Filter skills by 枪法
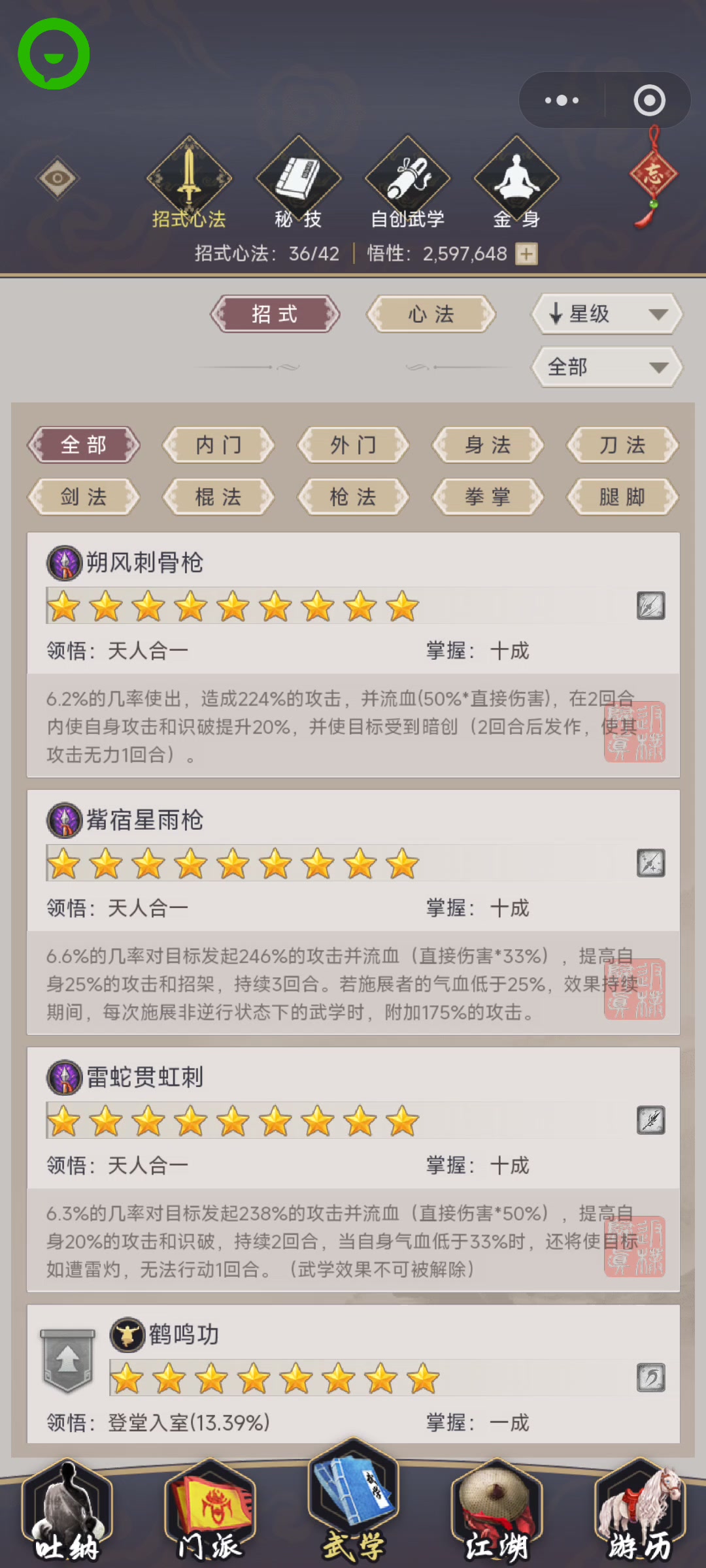Screen dimensions: 706x1568 (353, 497)
